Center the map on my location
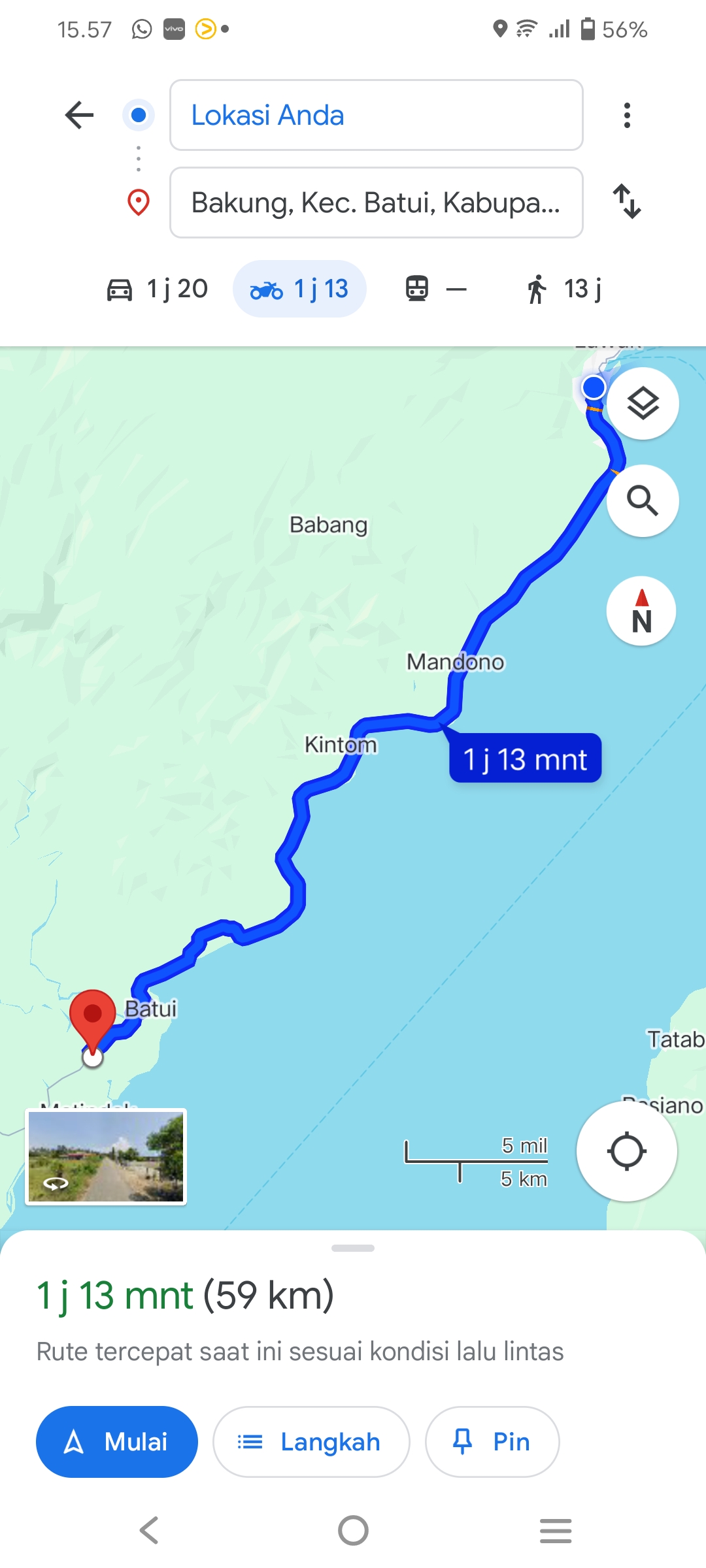Image resolution: width=706 pixels, height=1568 pixels. tap(626, 1151)
